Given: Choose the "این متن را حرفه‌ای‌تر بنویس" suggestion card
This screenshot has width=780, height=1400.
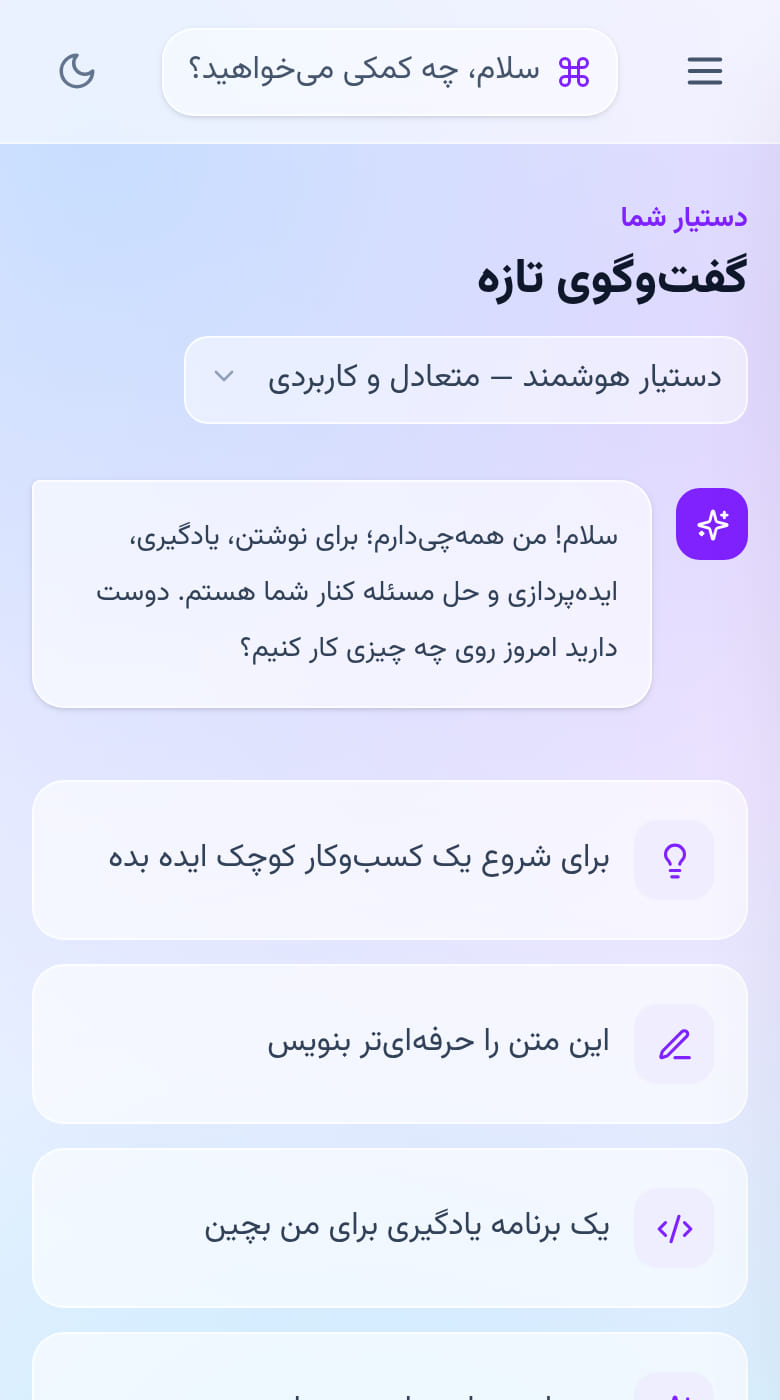Looking at the screenshot, I should [390, 1044].
